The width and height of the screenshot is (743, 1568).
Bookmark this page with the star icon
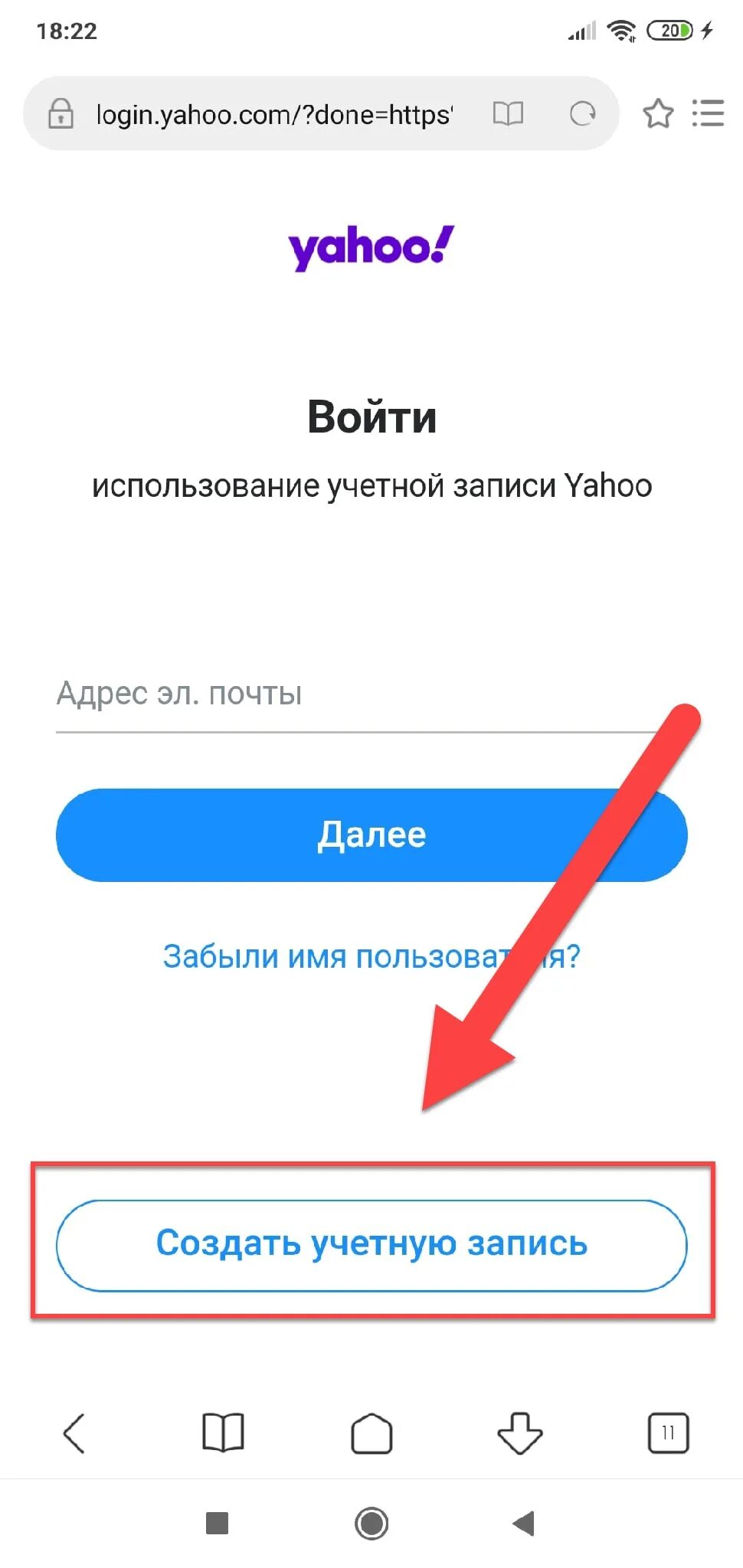[657, 114]
